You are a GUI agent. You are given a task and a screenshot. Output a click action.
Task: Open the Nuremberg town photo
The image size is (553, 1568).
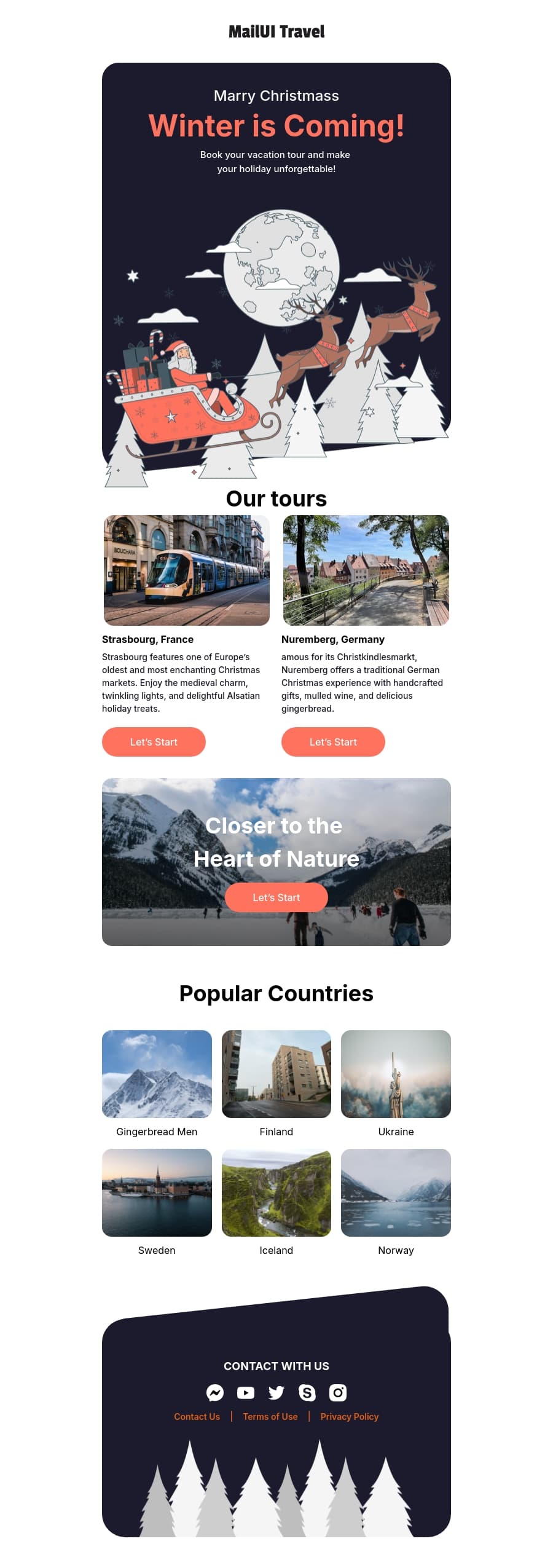pyautogui.click(x=366, y=570)
